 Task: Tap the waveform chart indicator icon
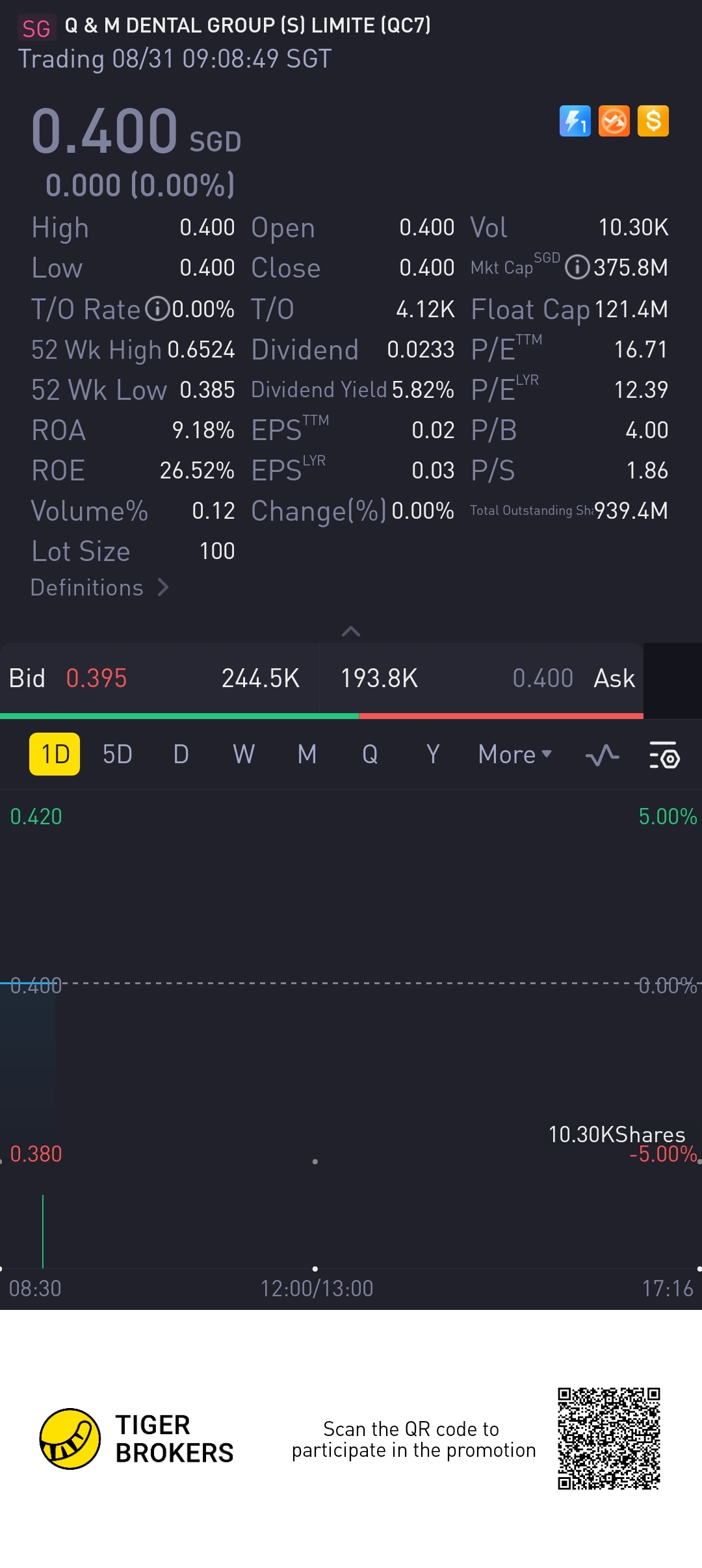click(x=602, y=755)
